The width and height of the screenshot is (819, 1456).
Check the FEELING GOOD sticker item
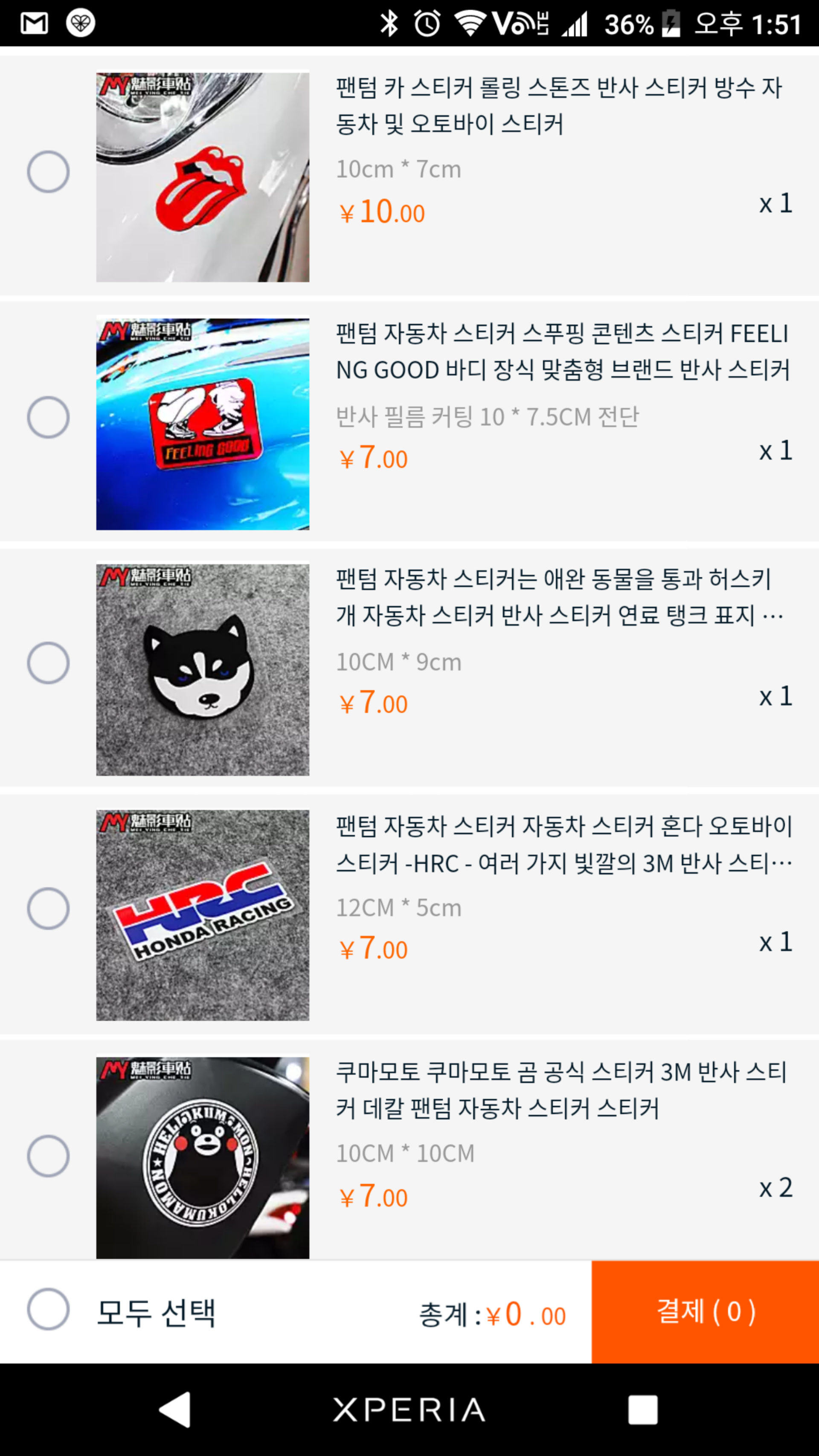point(48,417)
